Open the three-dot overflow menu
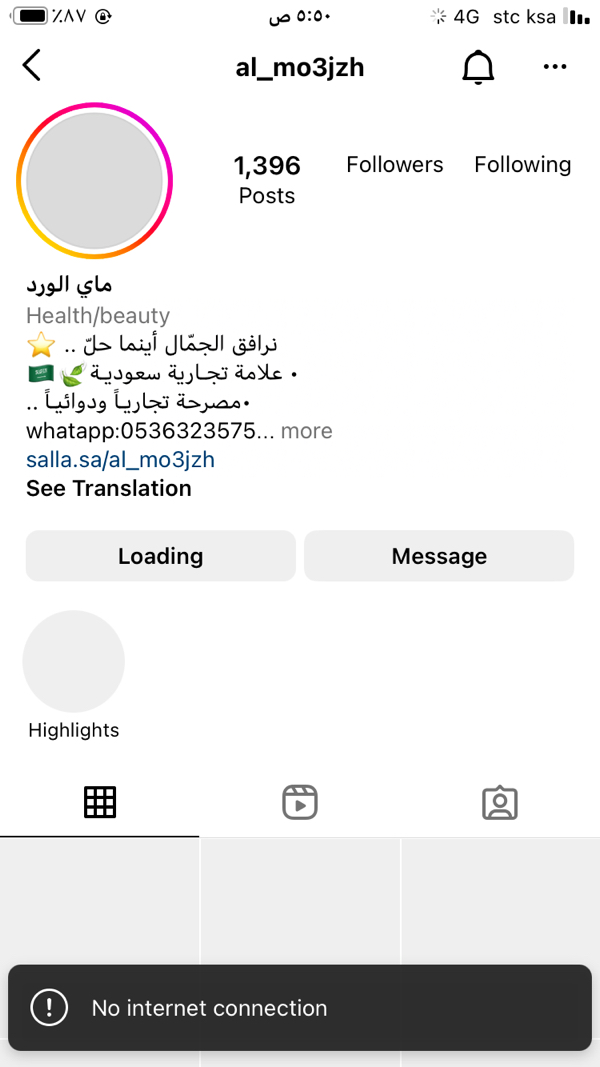 555,67
